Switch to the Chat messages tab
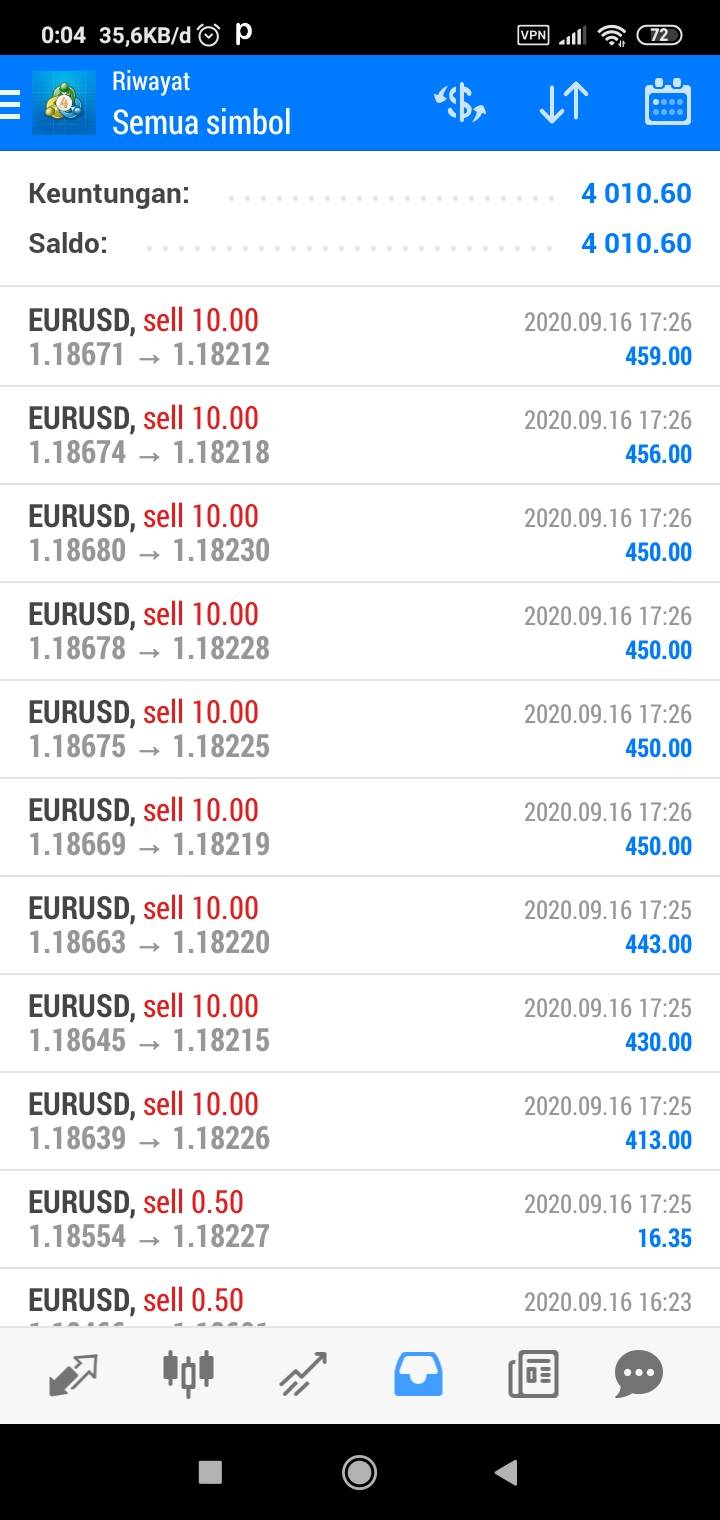This screenshot has height=1520, width=720. tap(639, 1374)
